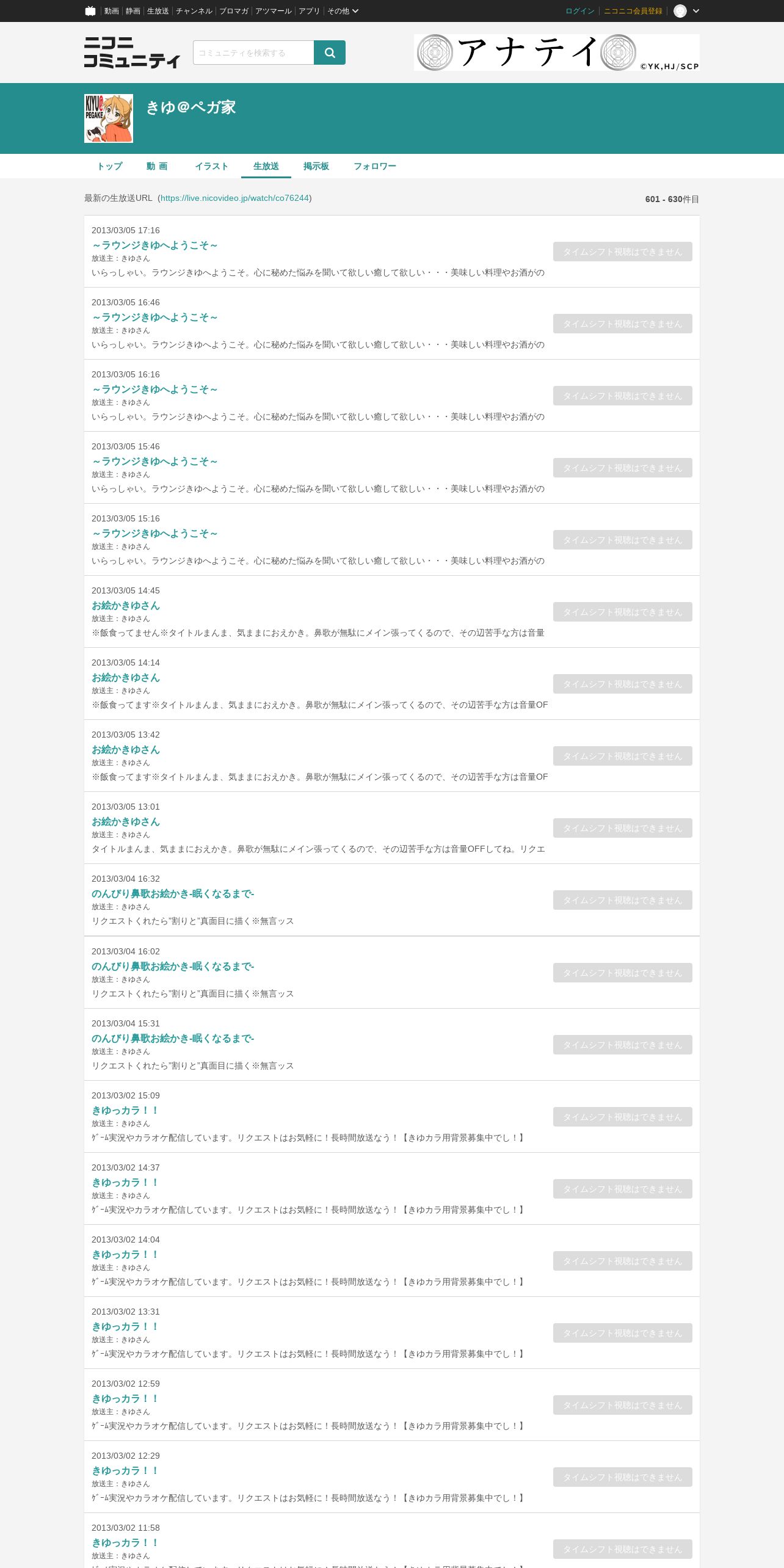
Task: Go to ニコニココミュニティ home via logo
Action: [x=132, y=53]
